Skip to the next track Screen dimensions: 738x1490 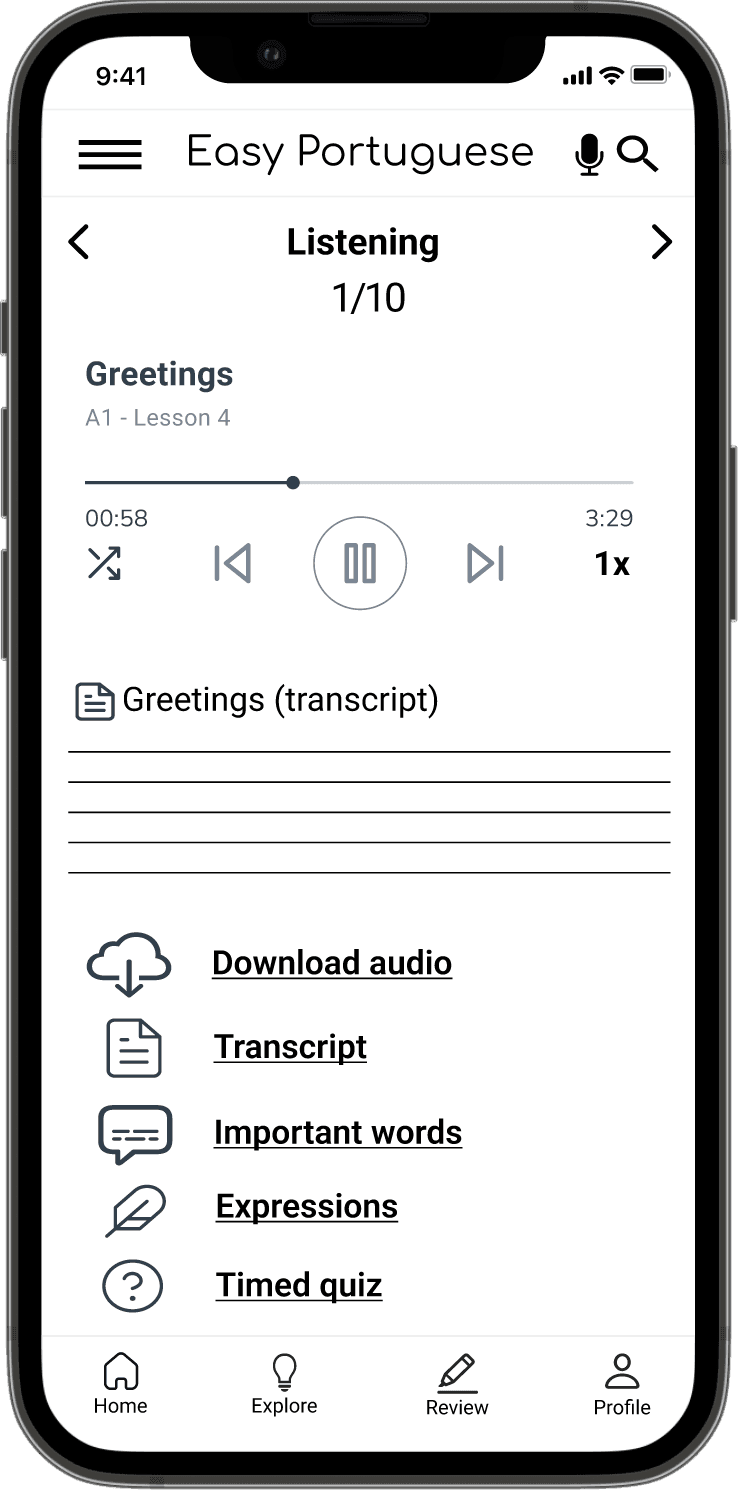click(486, 564)
